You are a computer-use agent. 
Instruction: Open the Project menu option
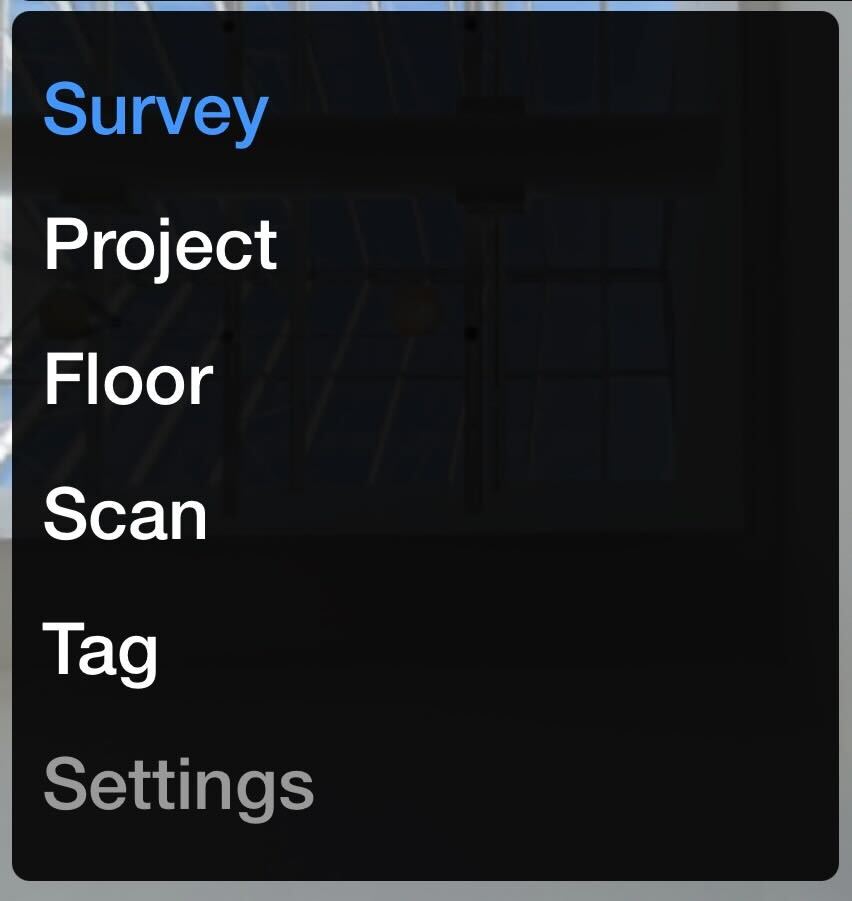tap(160, 245)
